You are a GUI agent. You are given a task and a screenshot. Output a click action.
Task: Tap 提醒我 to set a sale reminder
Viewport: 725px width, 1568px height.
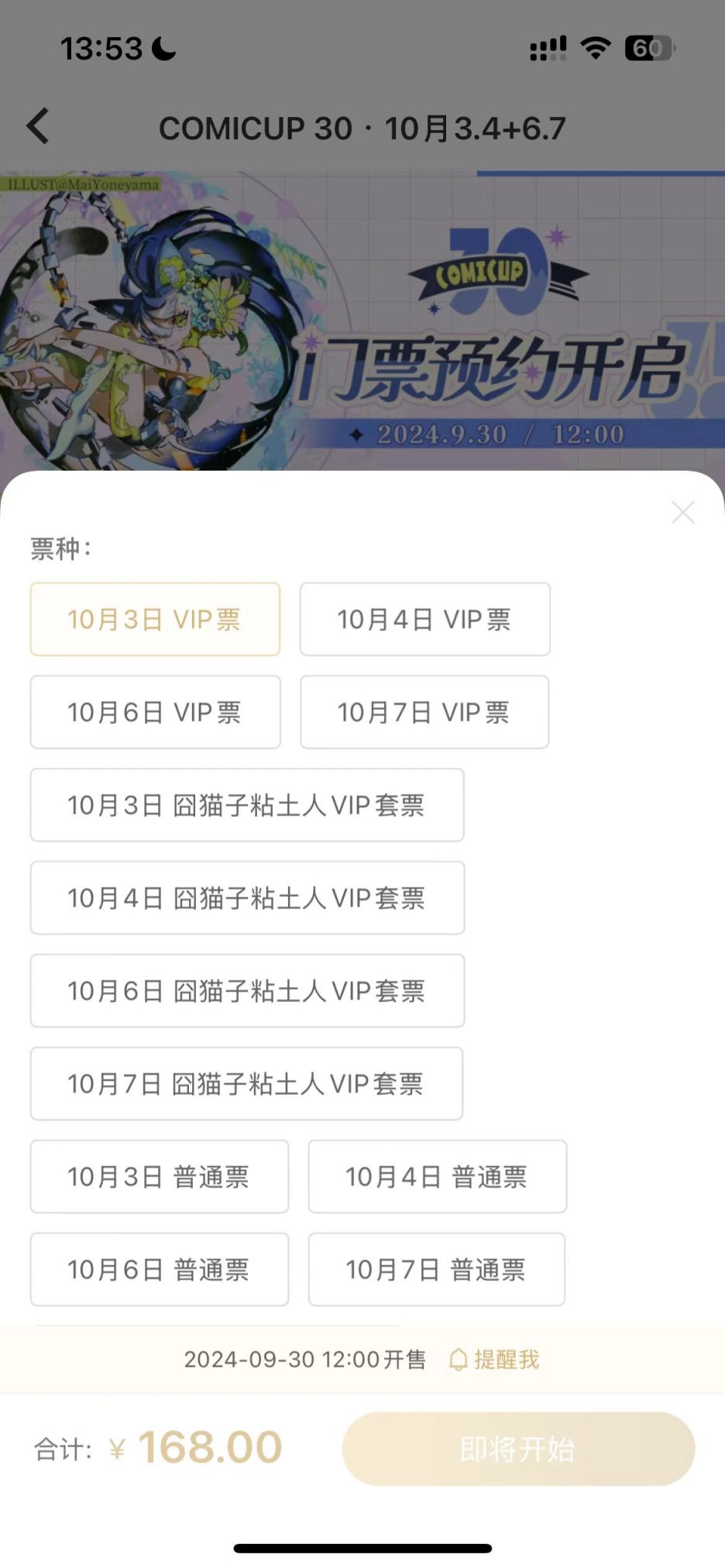[506, 1359]
